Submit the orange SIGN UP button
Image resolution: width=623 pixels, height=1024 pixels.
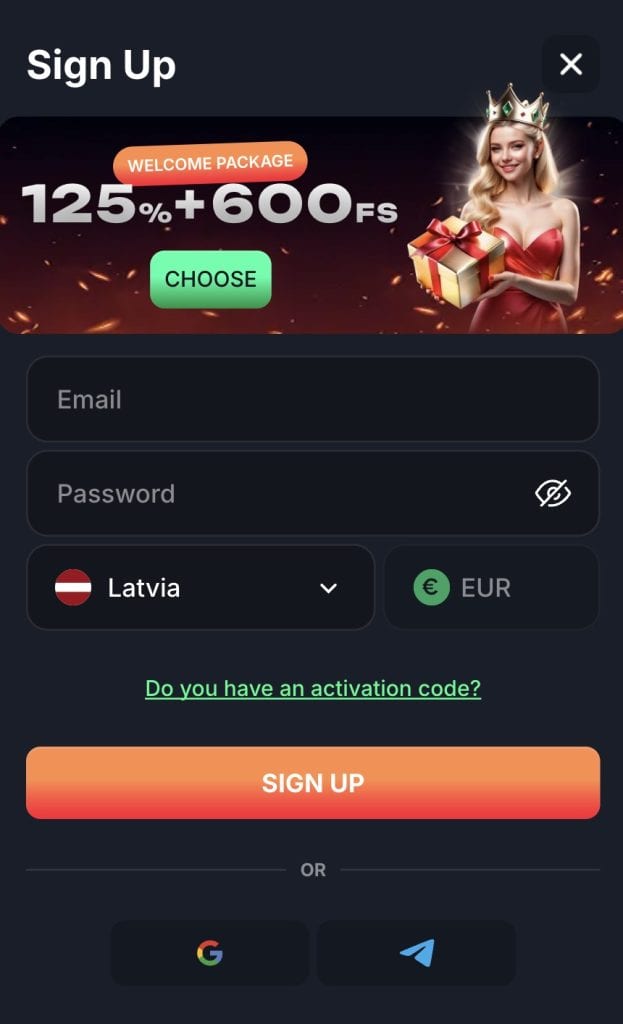(x=312, y=783)
